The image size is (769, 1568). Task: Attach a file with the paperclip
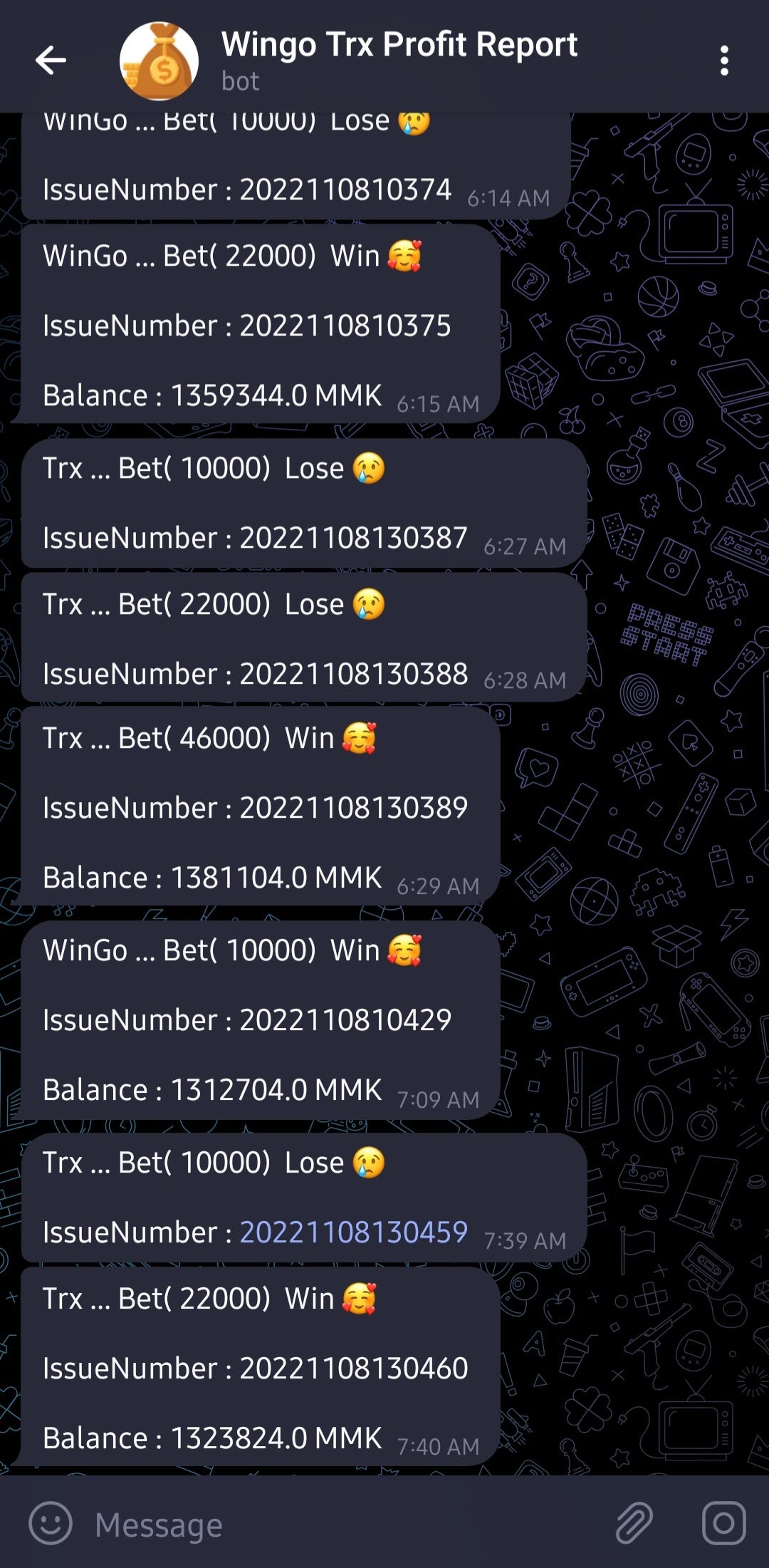(x=633, y=1524)
